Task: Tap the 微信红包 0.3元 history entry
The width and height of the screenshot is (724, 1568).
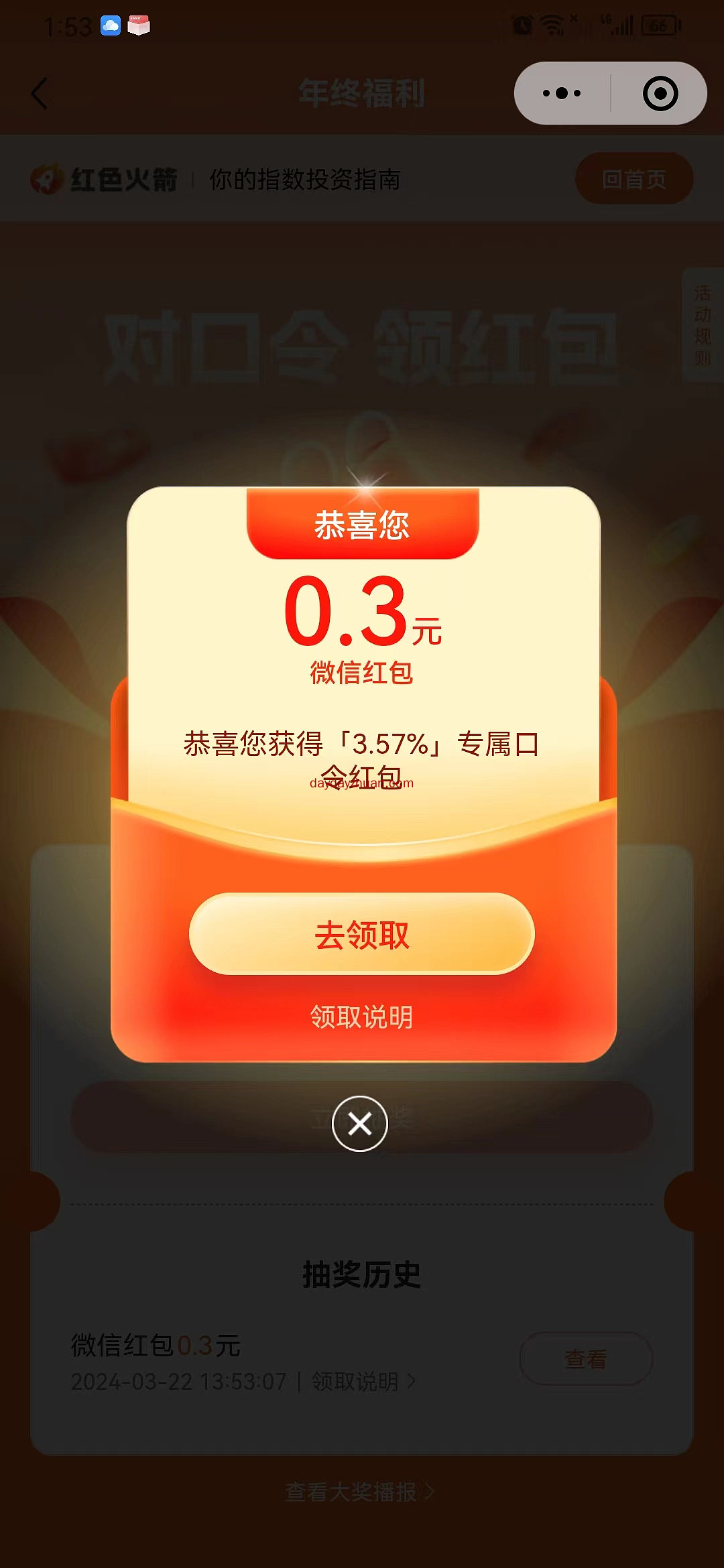Action: click(156, 1346)
